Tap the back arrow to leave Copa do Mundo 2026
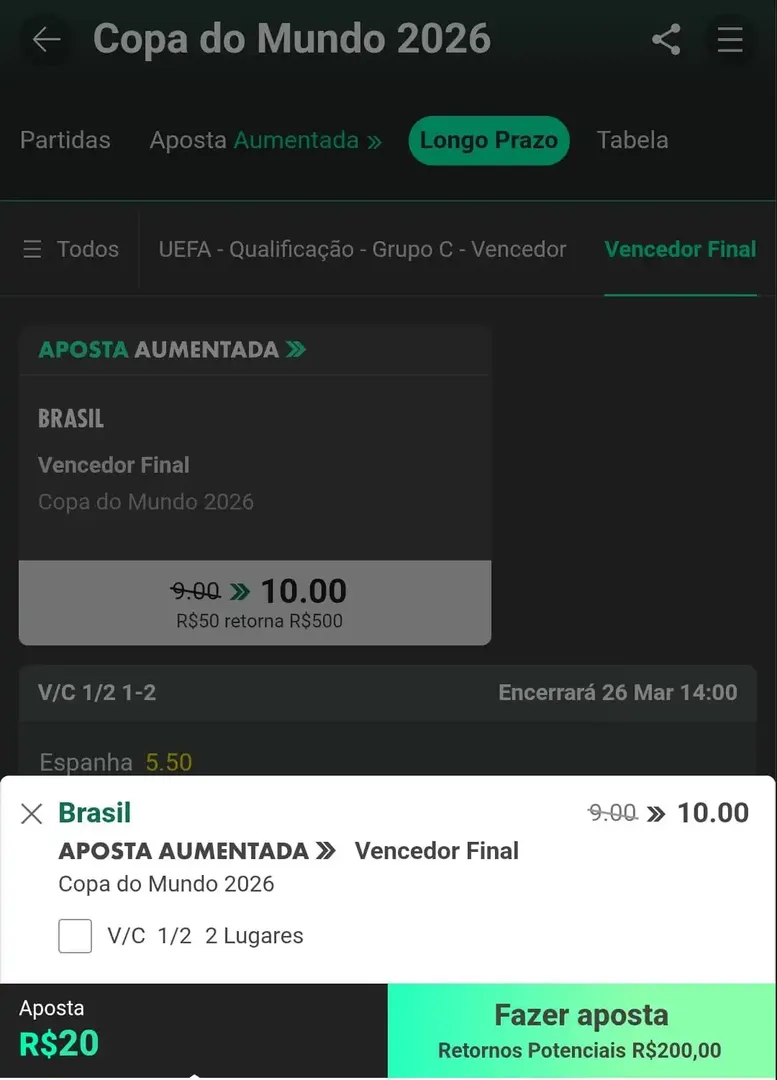This screenshot has height=1080, width=777. [x=44, y=38]
